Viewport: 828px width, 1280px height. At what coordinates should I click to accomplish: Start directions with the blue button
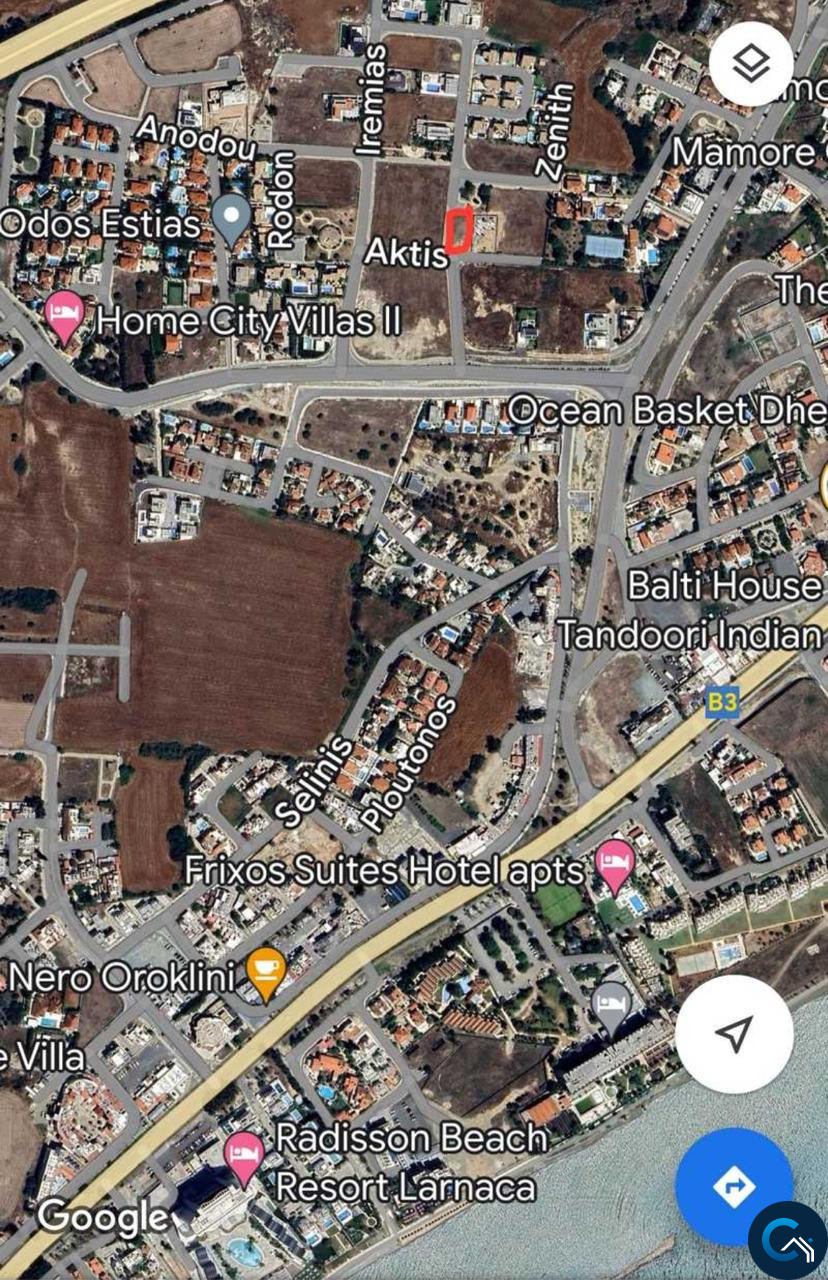(734, 1187)
